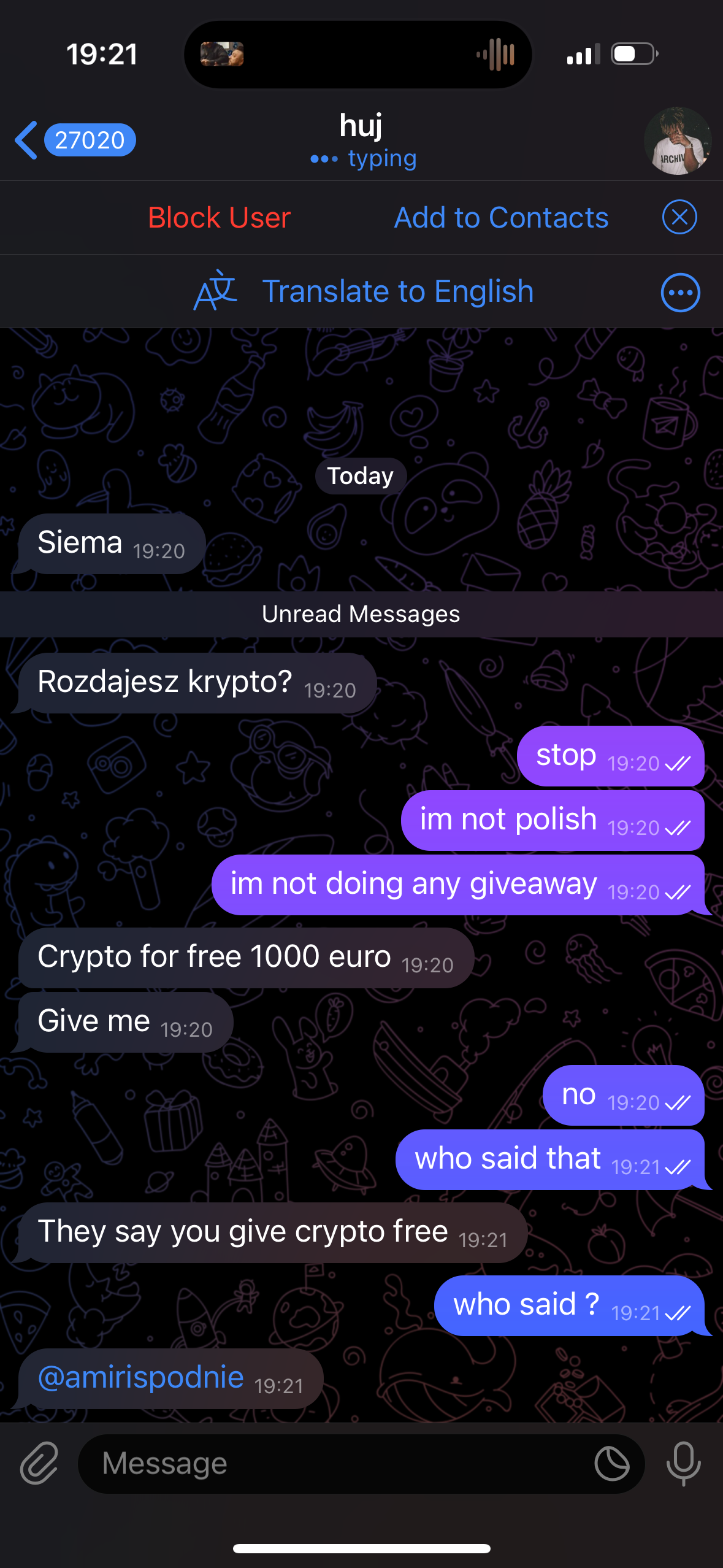723x1568 pixels.
Task: Tap the microphone voice message button
Action: [683, 1464]
